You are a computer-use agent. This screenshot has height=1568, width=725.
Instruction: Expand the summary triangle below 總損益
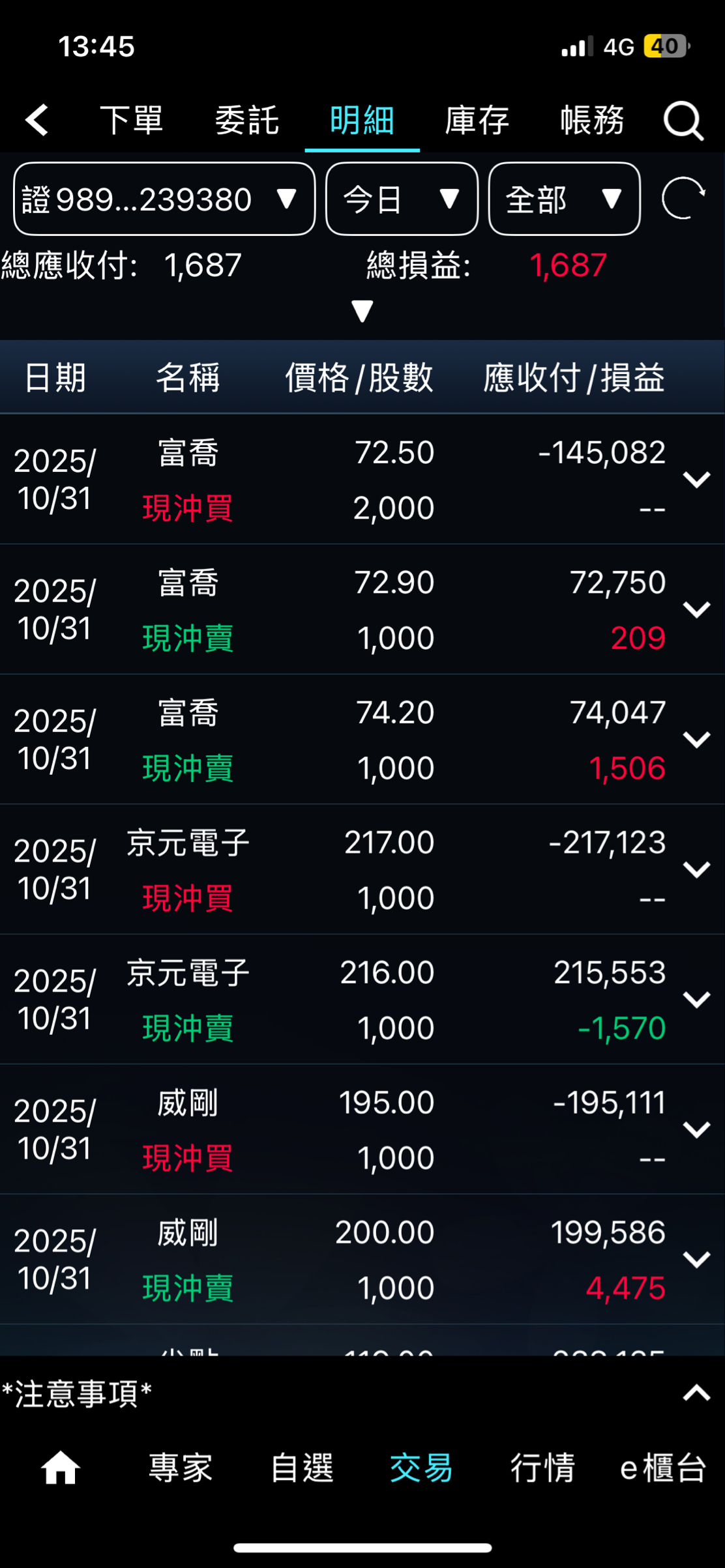pos(363,311)
